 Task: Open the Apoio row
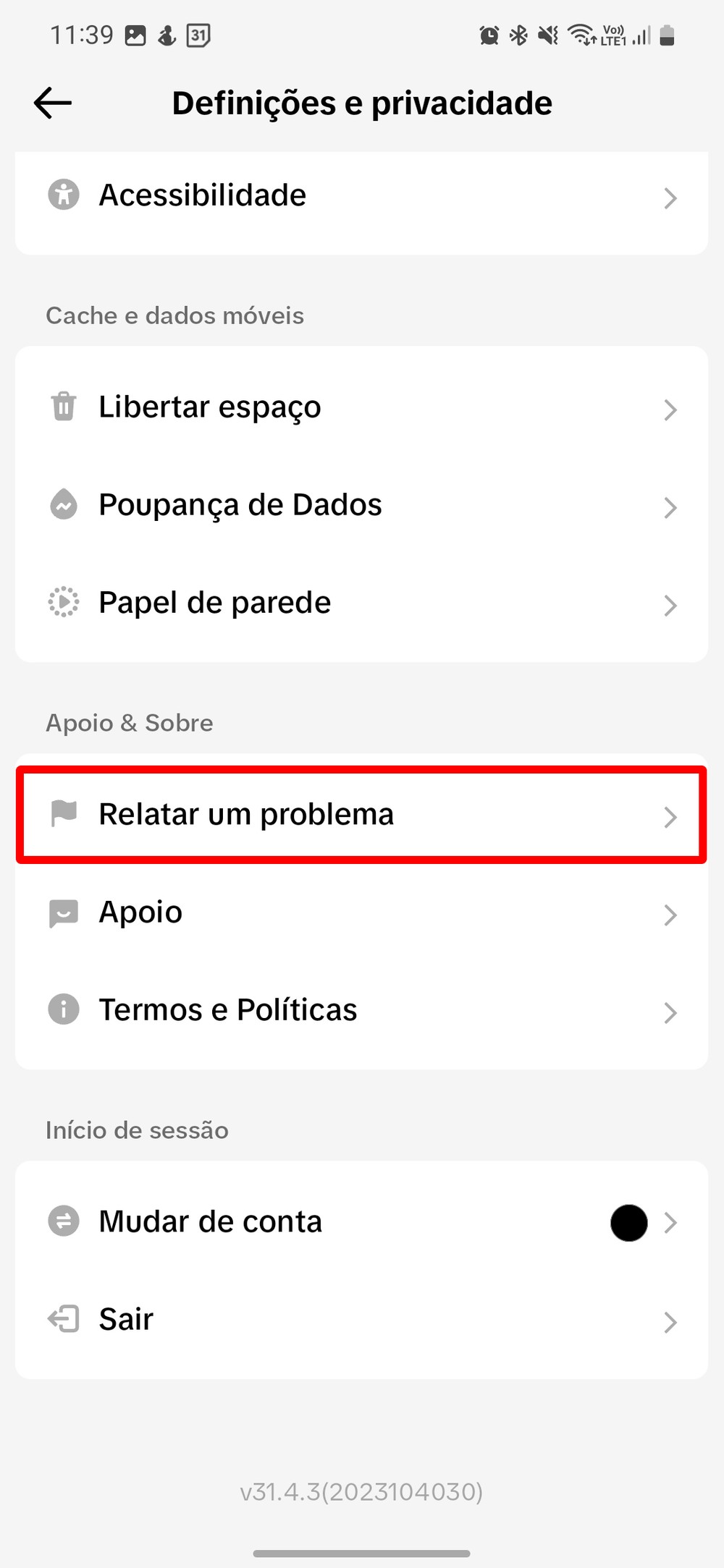point(361,912)
